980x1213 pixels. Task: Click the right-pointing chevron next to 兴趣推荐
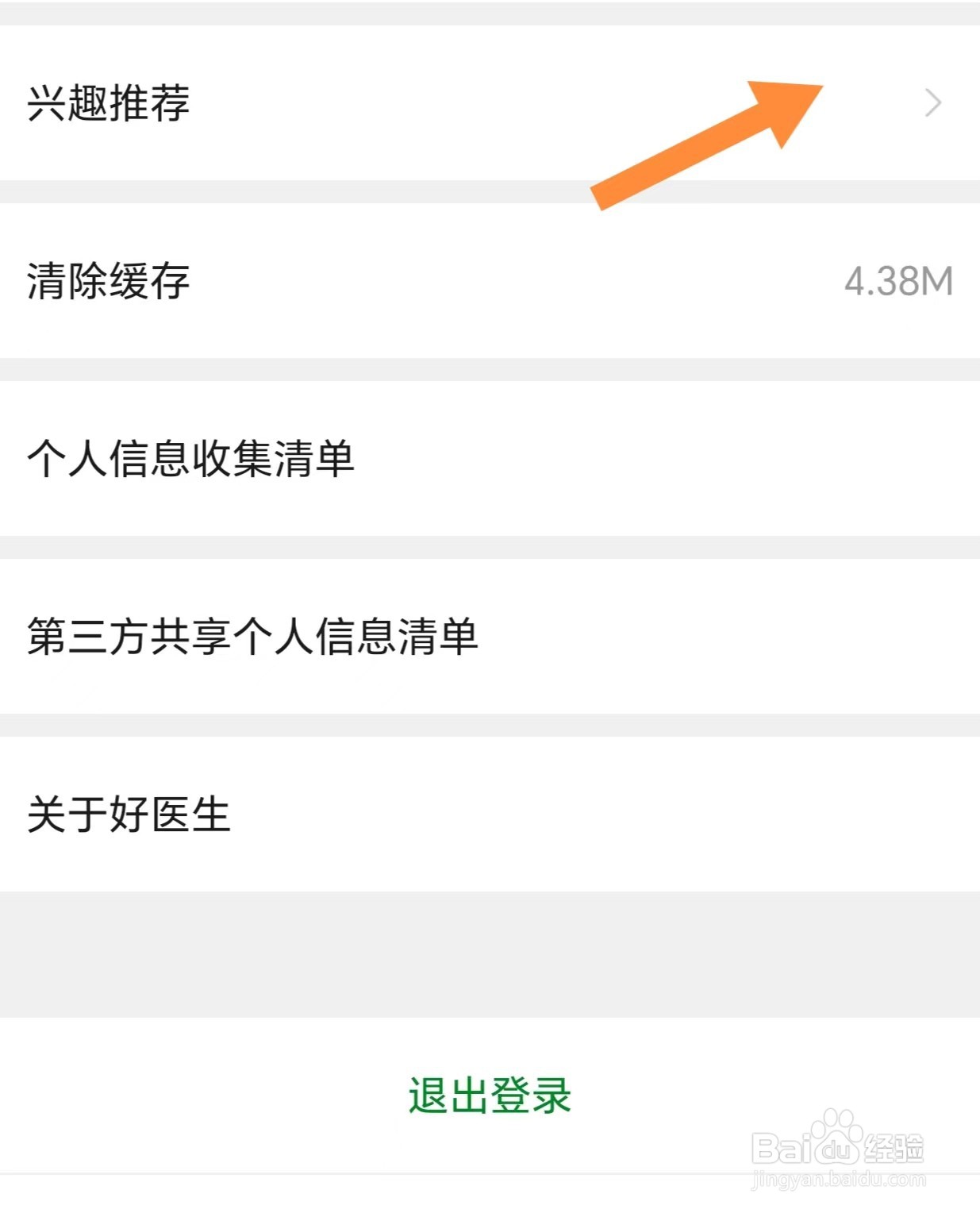click(933, 102)
